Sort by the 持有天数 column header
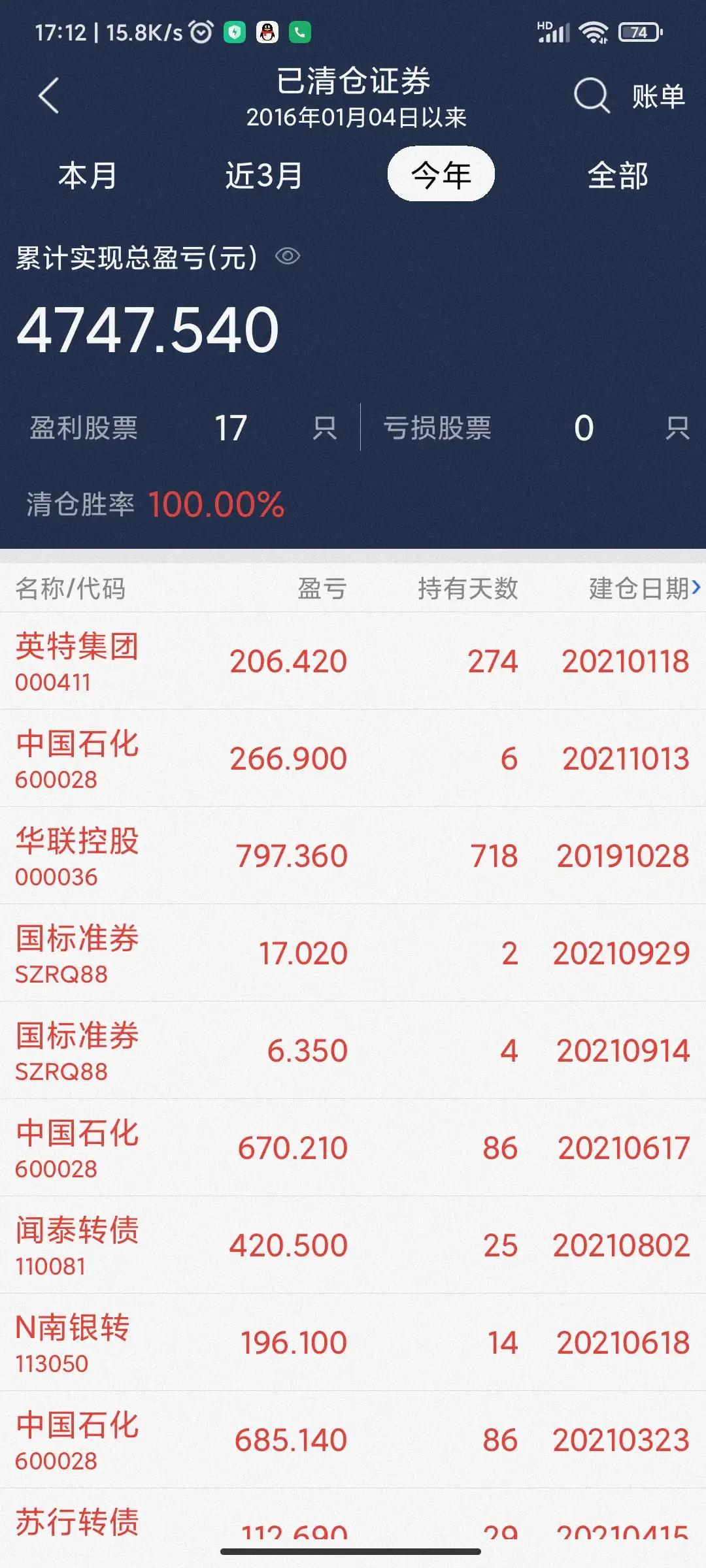706x1568 pixels. coord(469,588)
